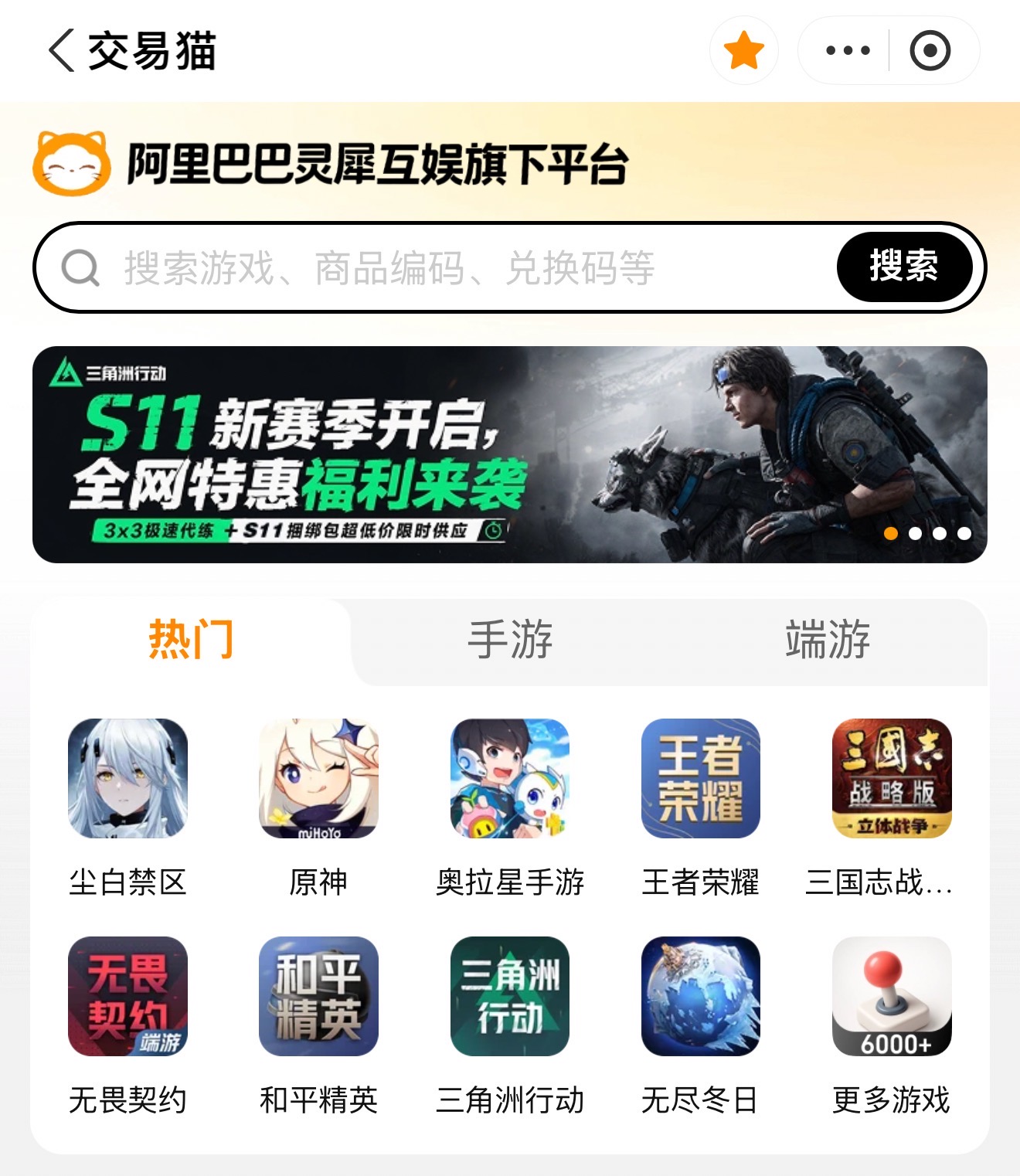Screen dimensions: 1020x1176
Task: Tap the 三角洲行动 game icon
Action: point(510,997)
